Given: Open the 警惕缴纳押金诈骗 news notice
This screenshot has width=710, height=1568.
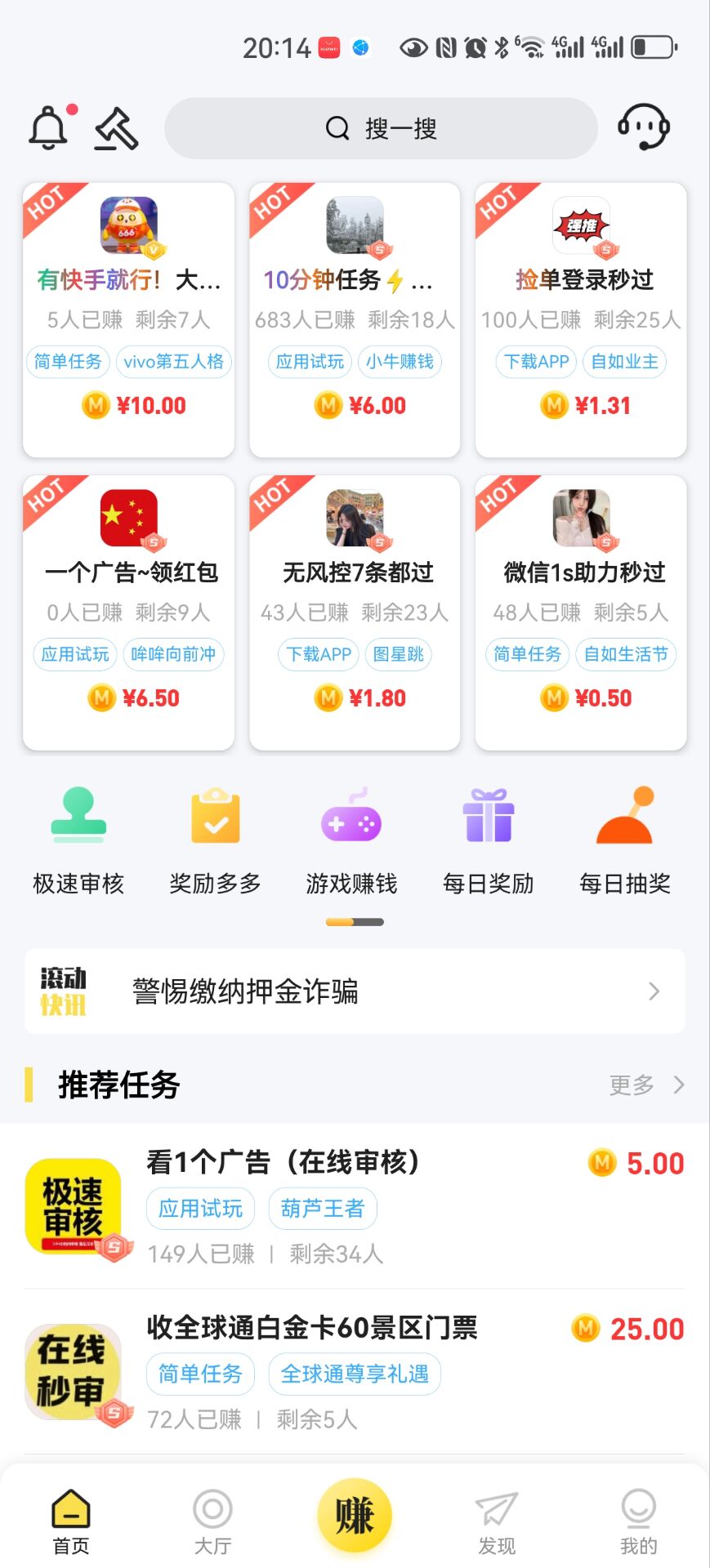Looking at the screenshot, I should coord(355,991).
